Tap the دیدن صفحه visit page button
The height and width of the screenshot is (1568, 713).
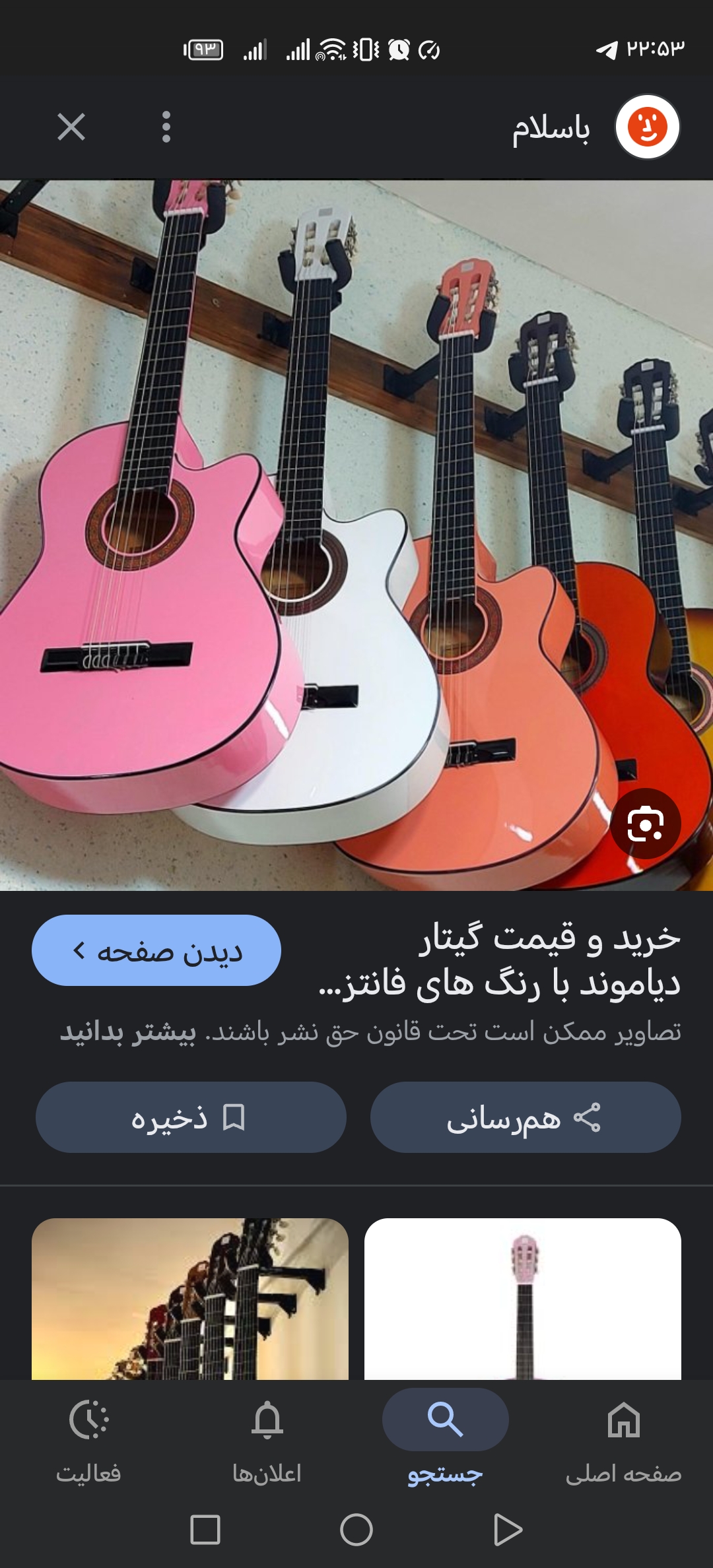156,950
